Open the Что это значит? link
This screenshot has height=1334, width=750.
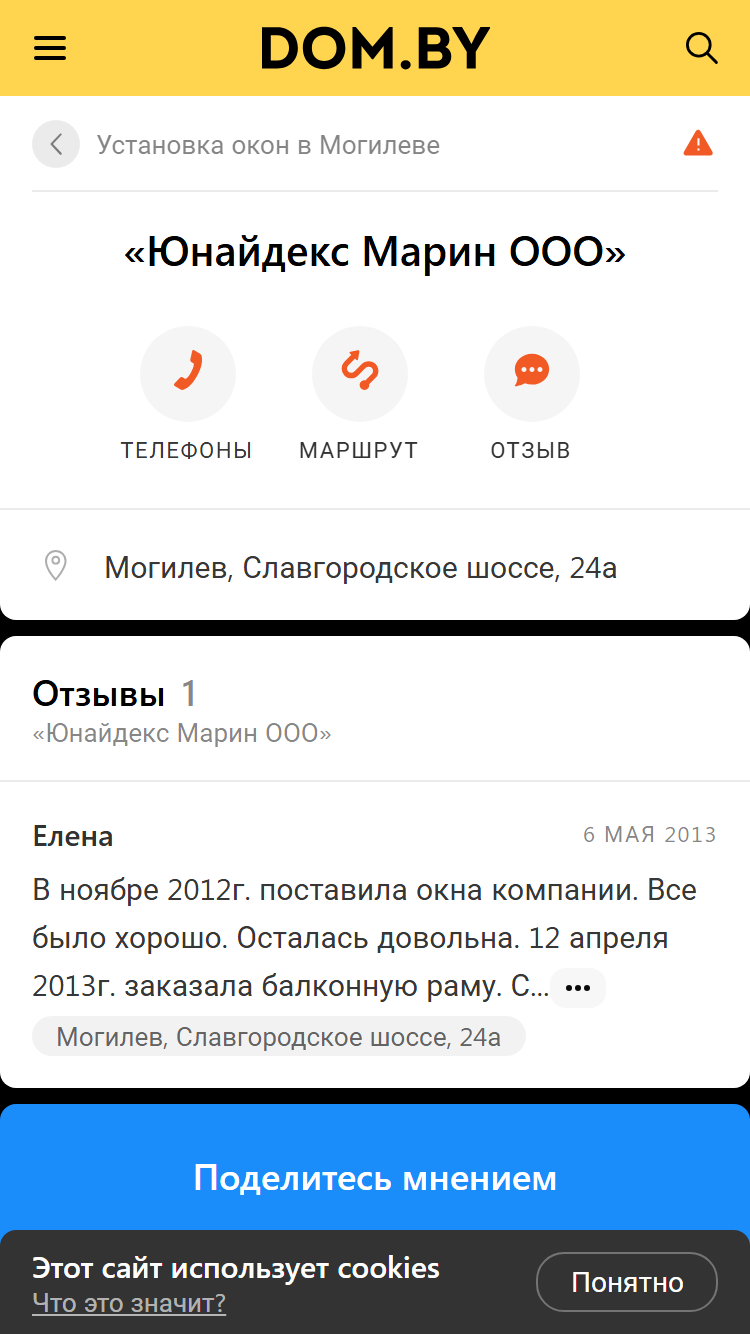(129, 1303)
